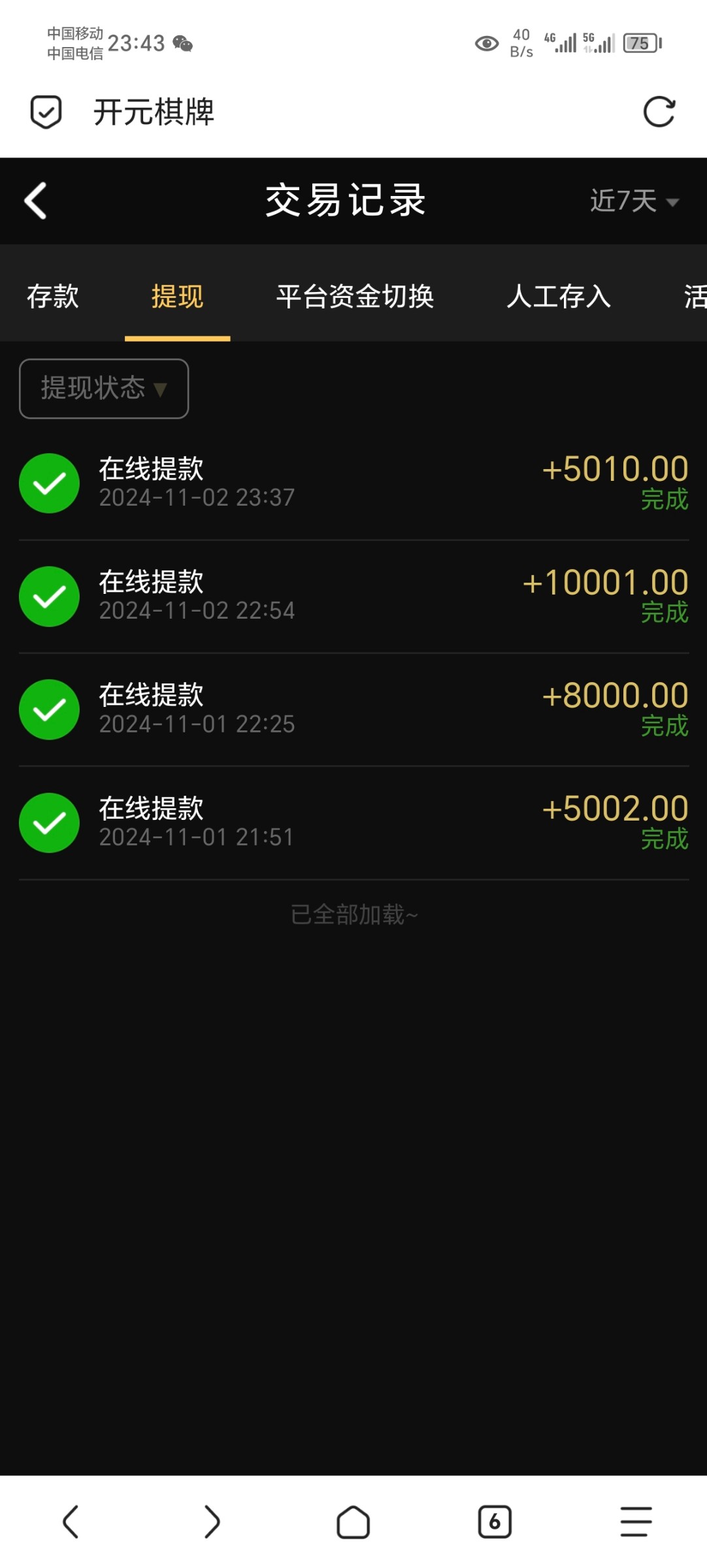
Task: Select the 提现 tab
Action: point(177,296)
